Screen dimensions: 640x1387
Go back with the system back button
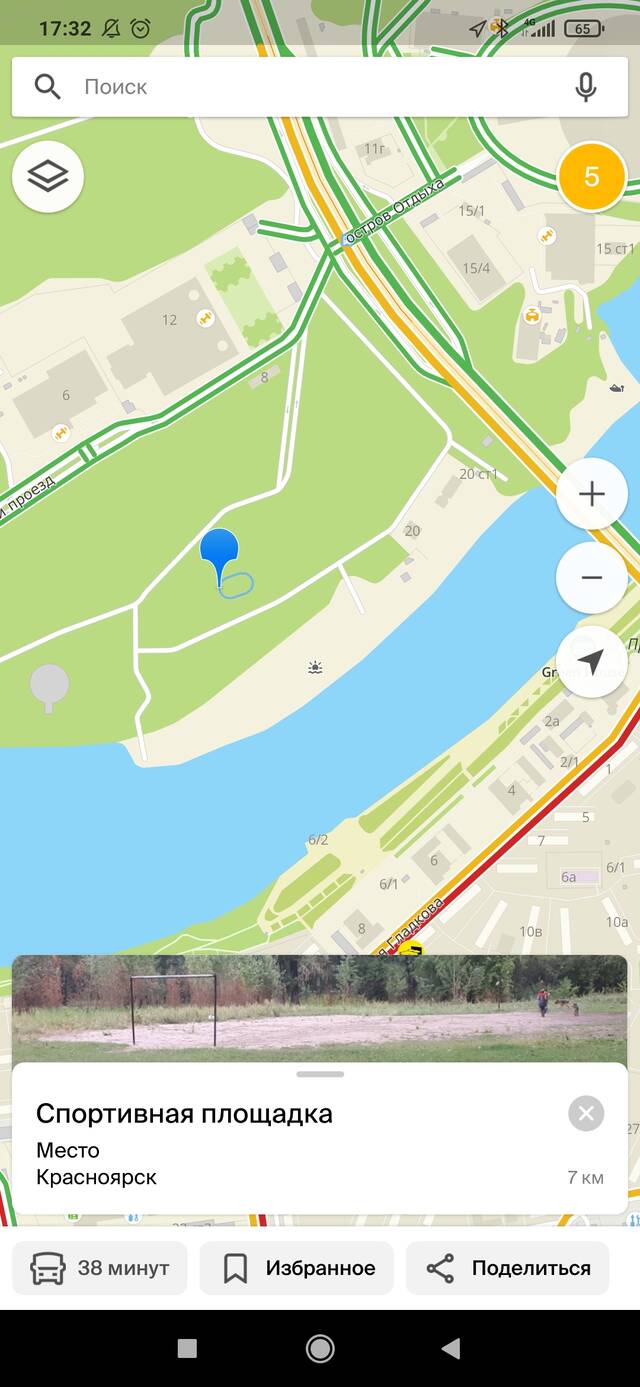tap(452, 1348)
